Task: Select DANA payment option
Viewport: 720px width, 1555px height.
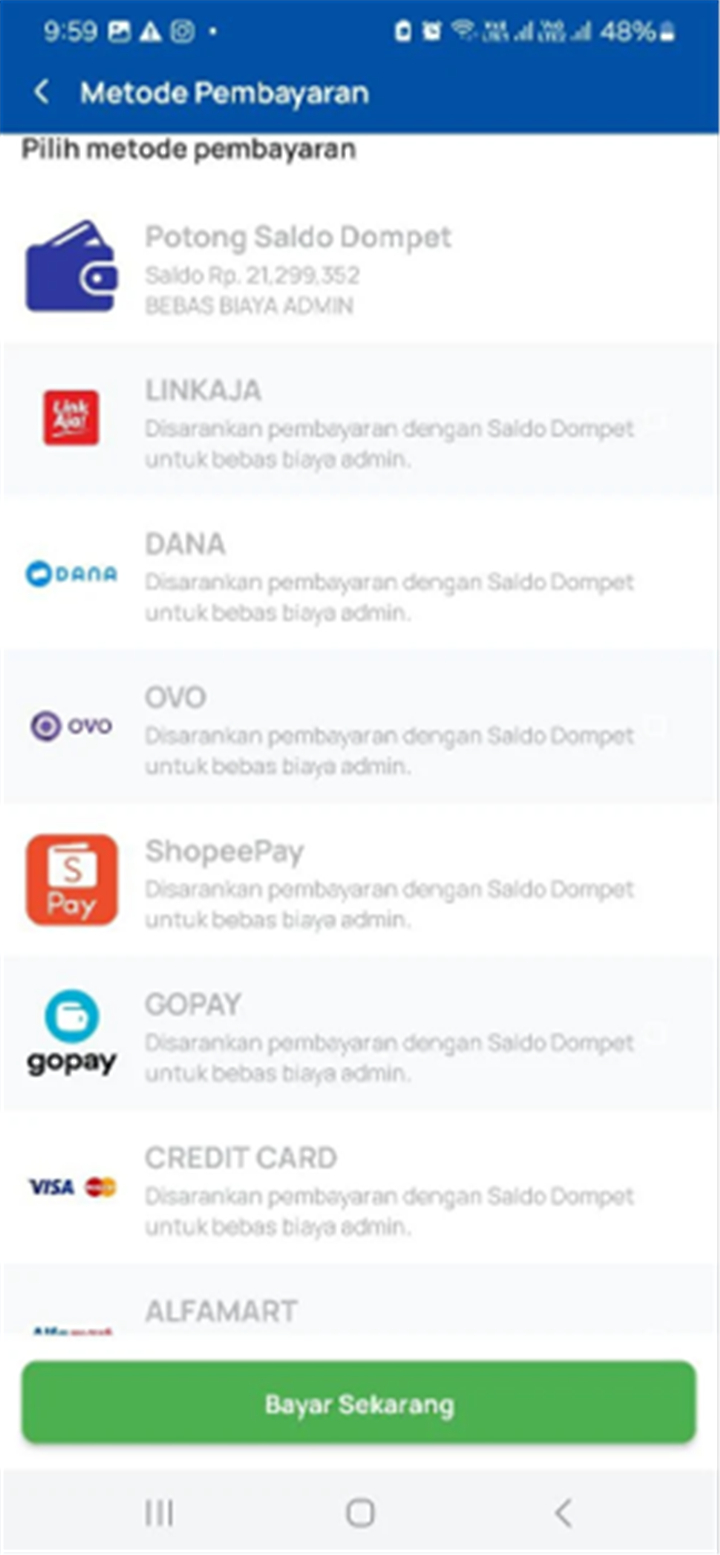Action: pos(360,573)
